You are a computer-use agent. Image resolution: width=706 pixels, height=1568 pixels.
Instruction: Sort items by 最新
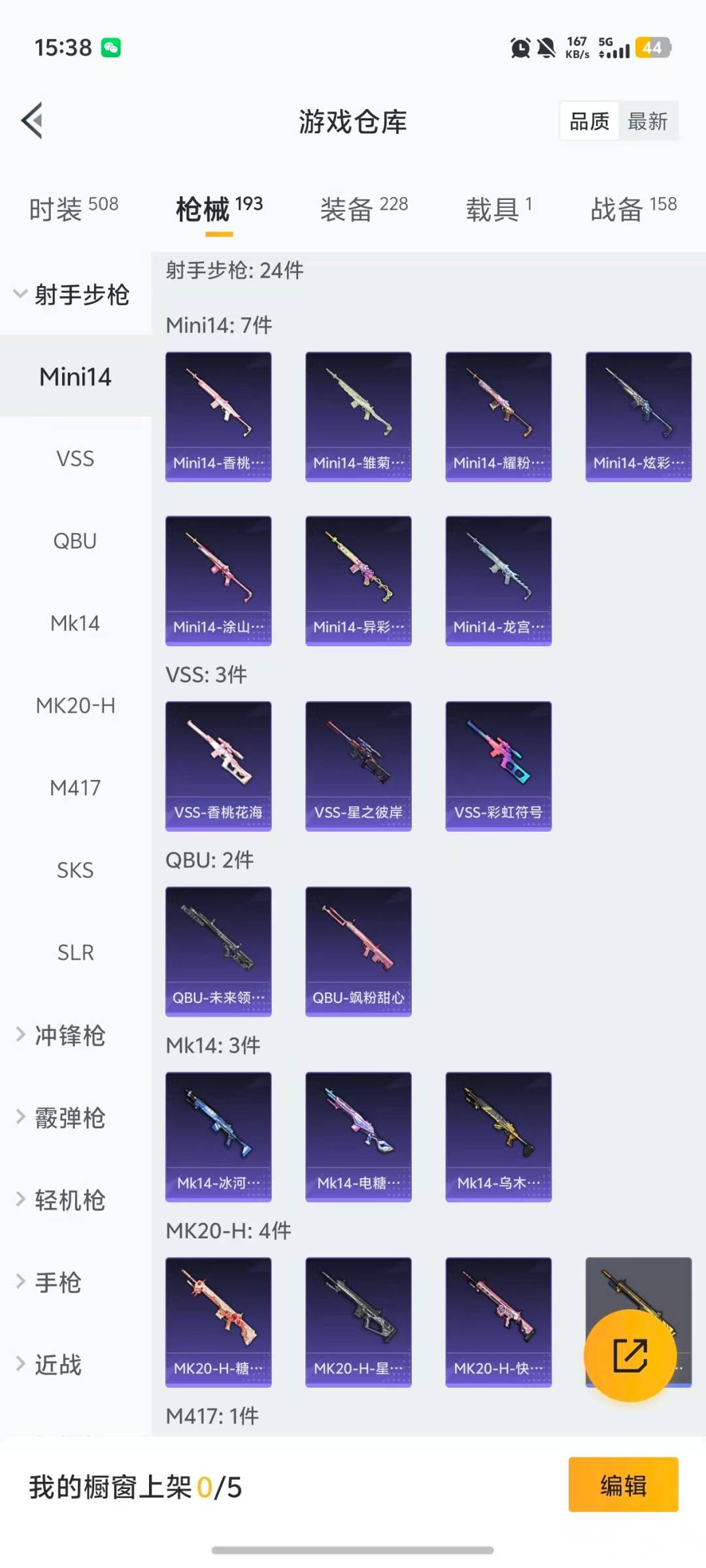pyautogui.click(x=647, y=122)
